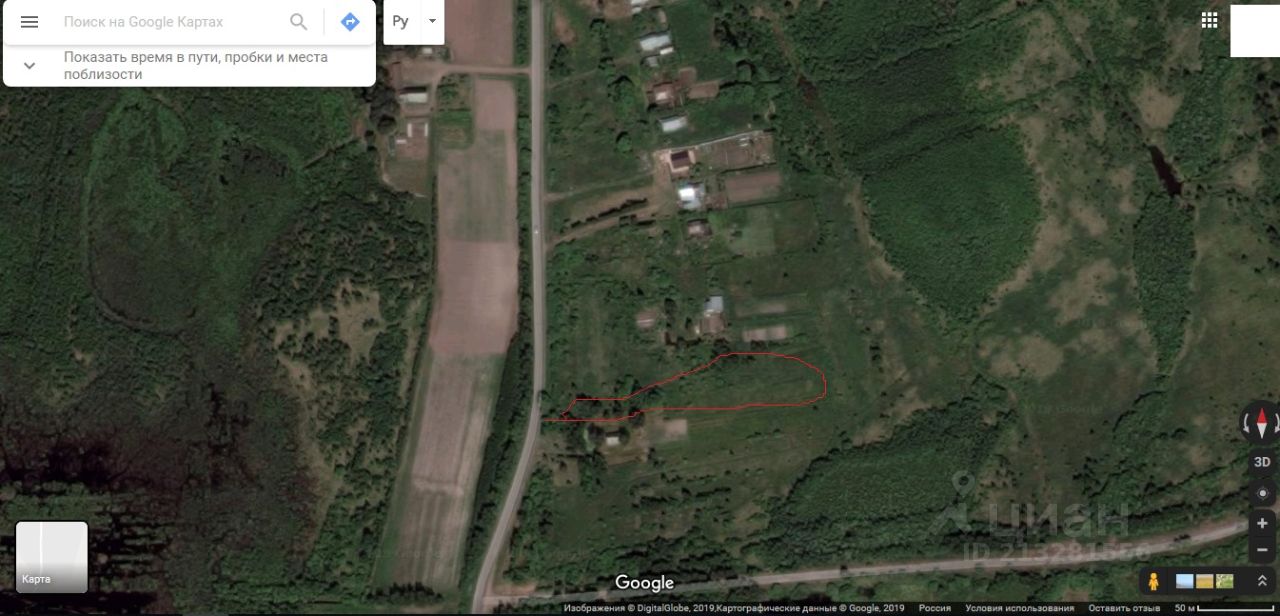Show my current location
The width and height of the screenshot is (1280, 616).
[1262, 493]
